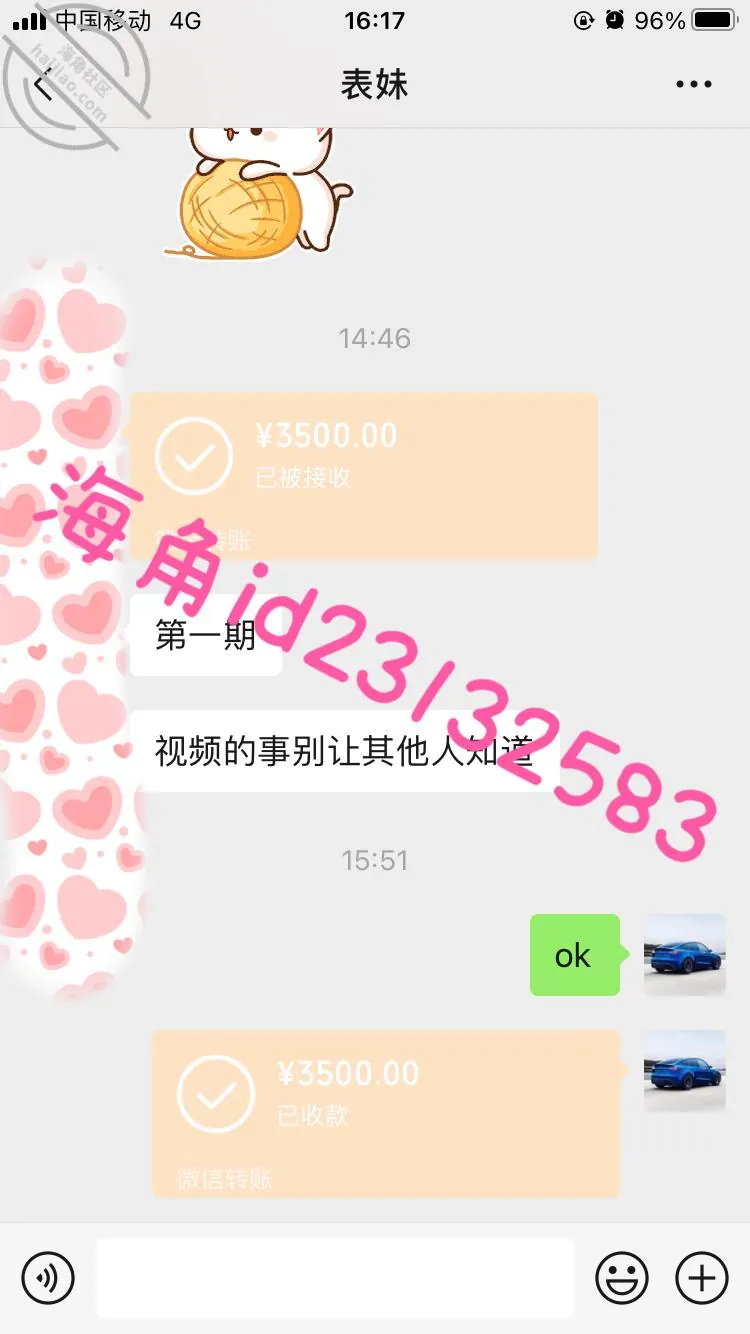The height and width of the screenshot is (1334, 750).
Task: Switch to voice message input
Action: click(x=48, y=1278)
